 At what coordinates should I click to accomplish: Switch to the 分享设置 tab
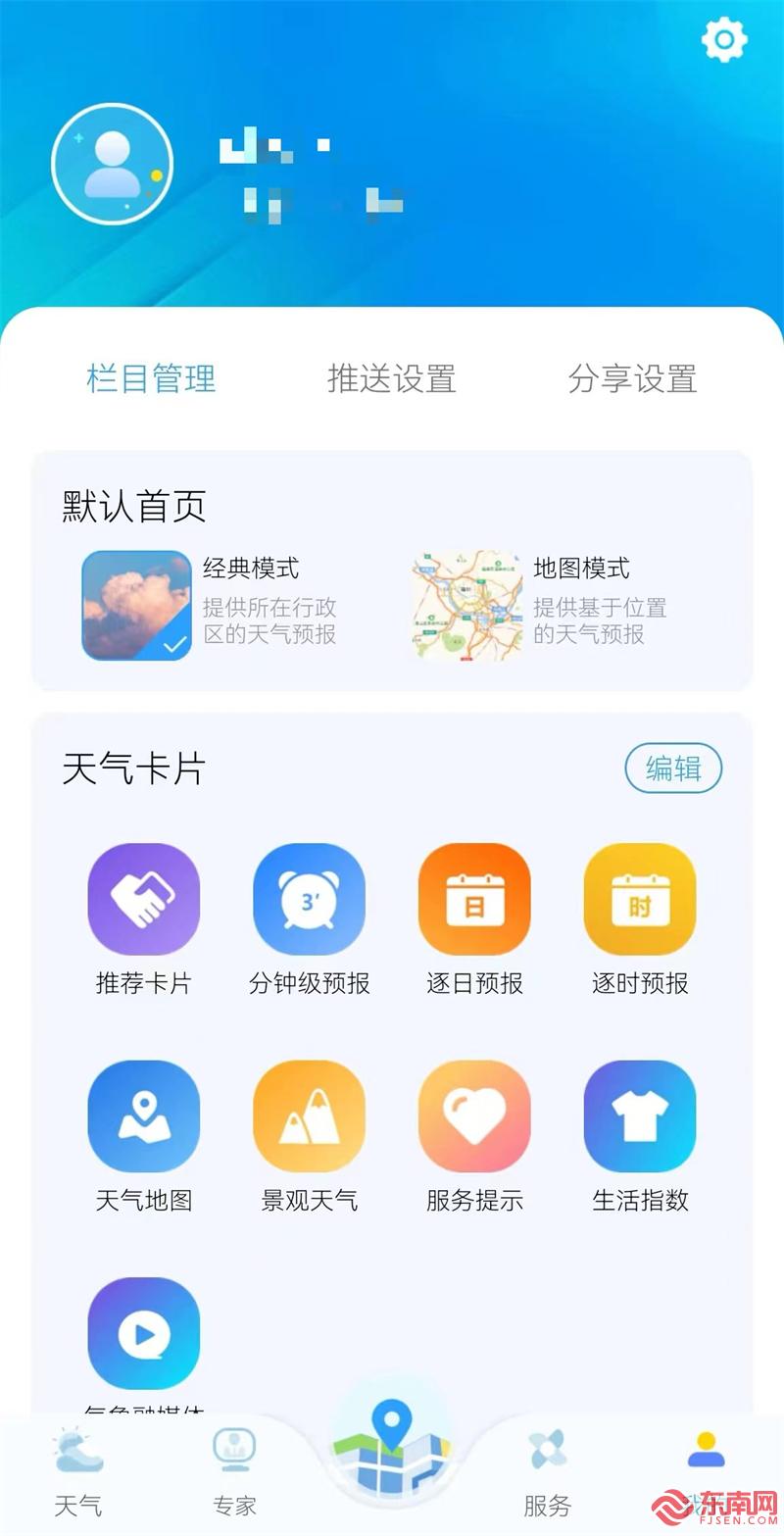click(634, 380)
